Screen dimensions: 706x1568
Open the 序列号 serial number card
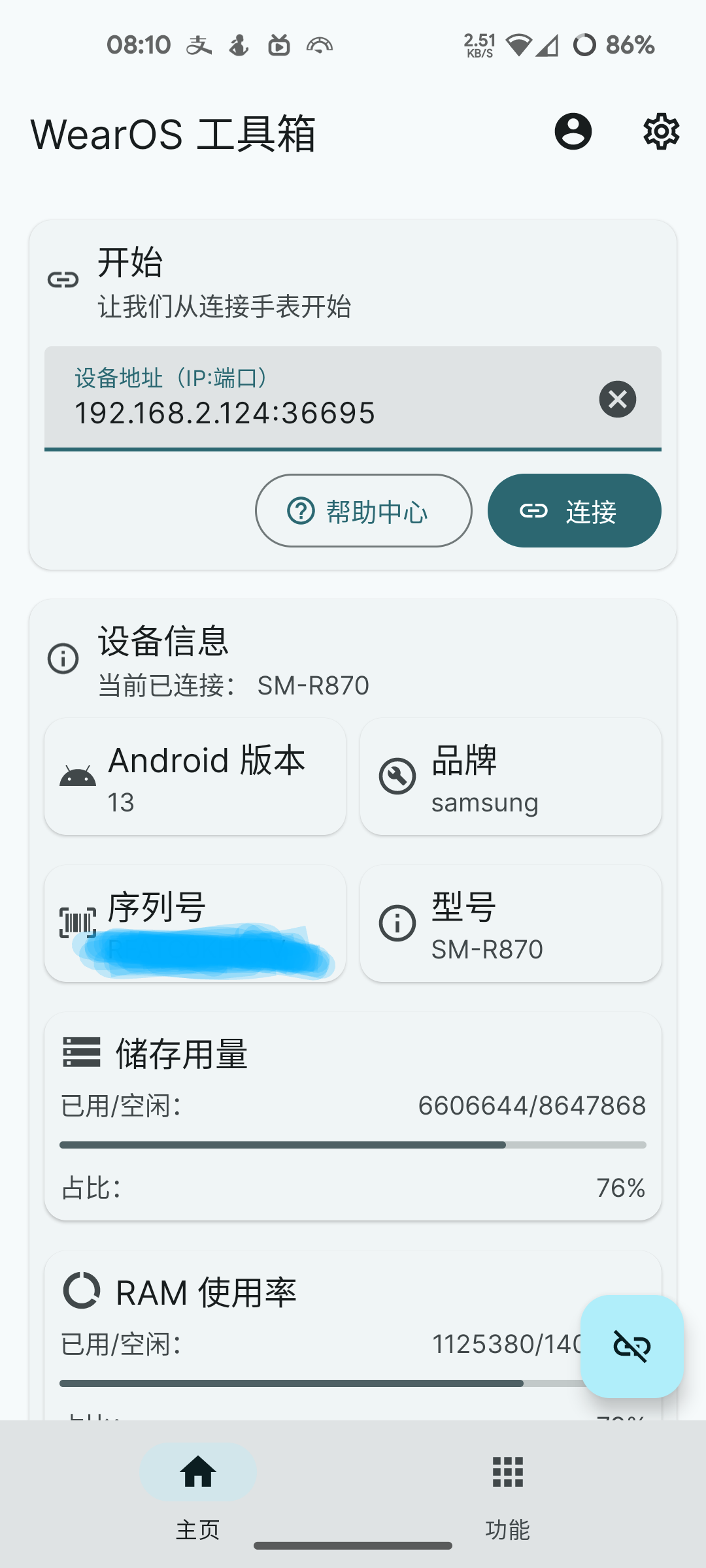pyautogui.click(x=195, y=923)
